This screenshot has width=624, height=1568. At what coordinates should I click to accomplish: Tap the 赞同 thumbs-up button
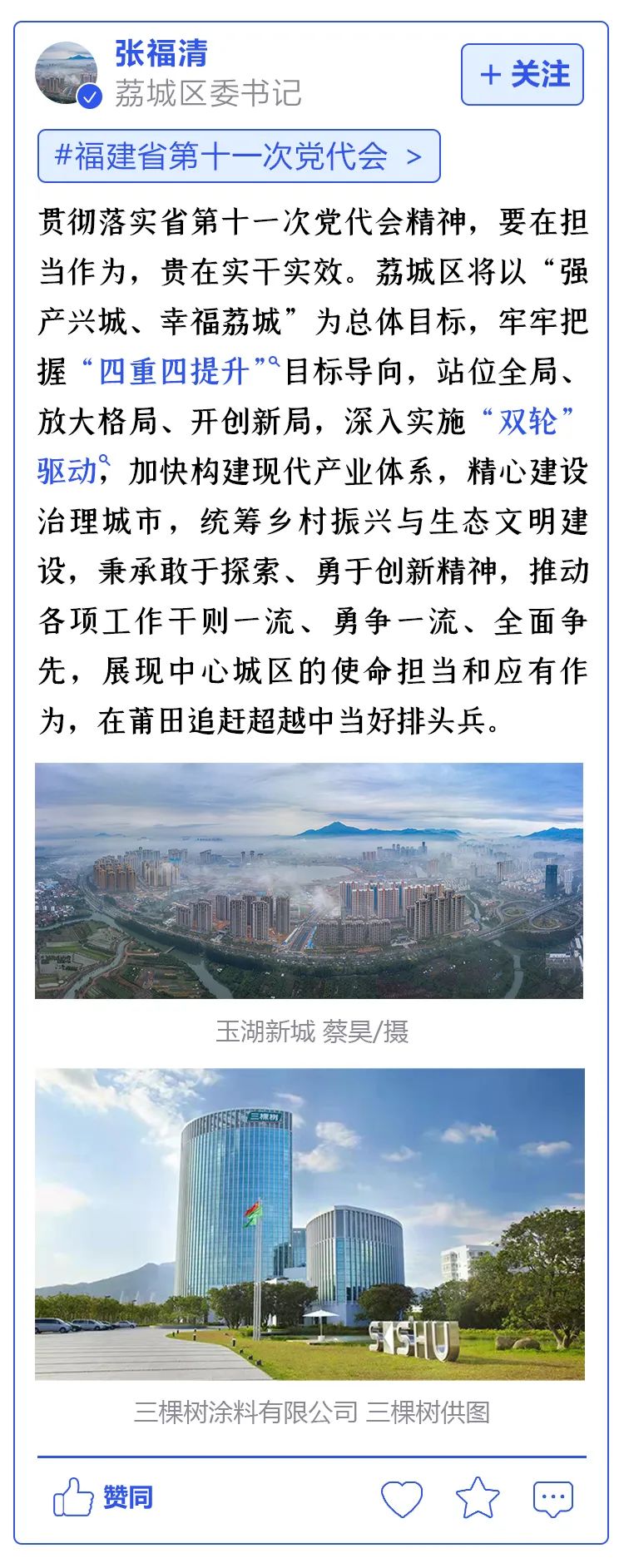[x=103, y=1497]
